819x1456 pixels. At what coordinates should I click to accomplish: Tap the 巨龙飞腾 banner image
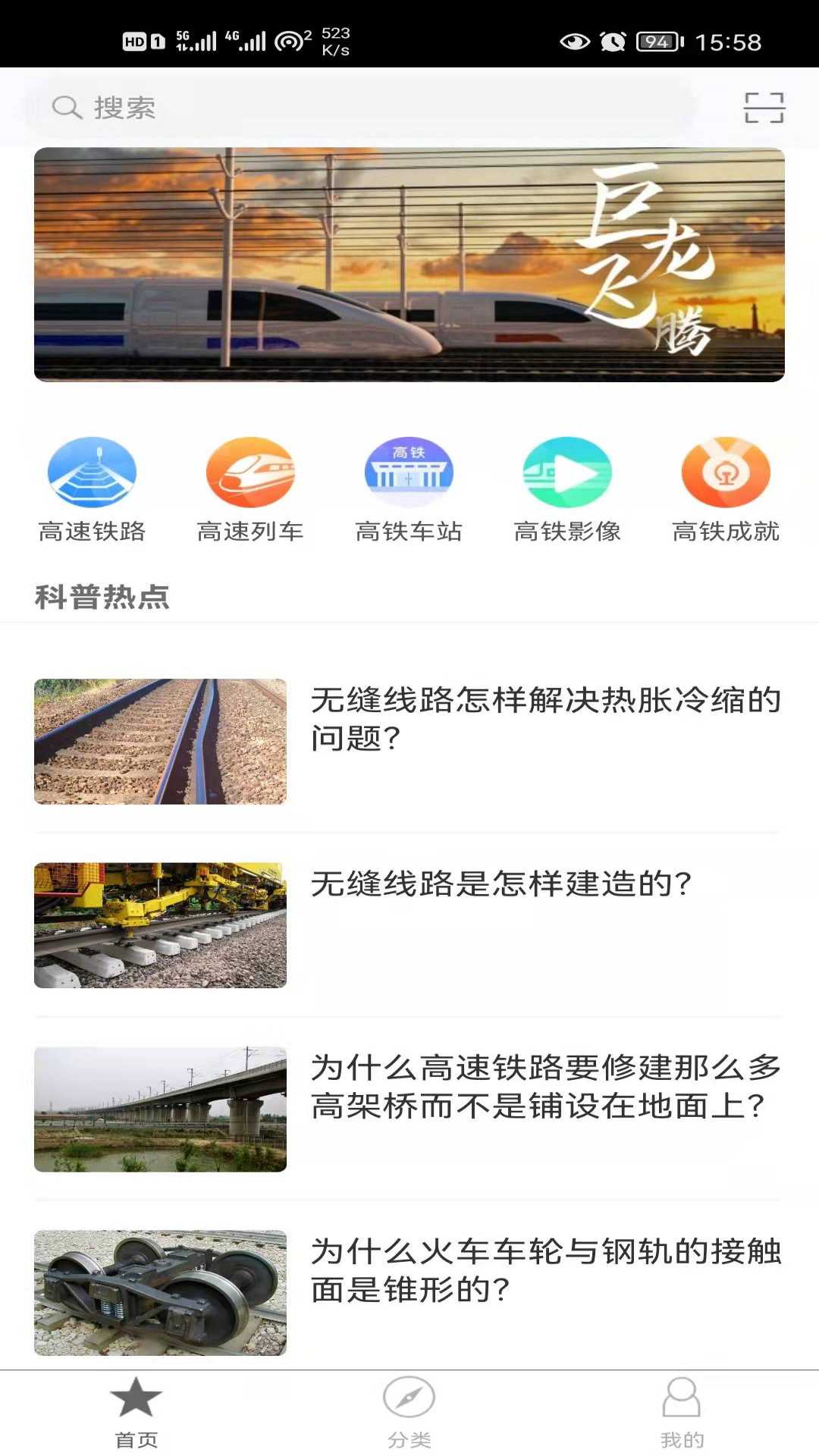[409, 264]
